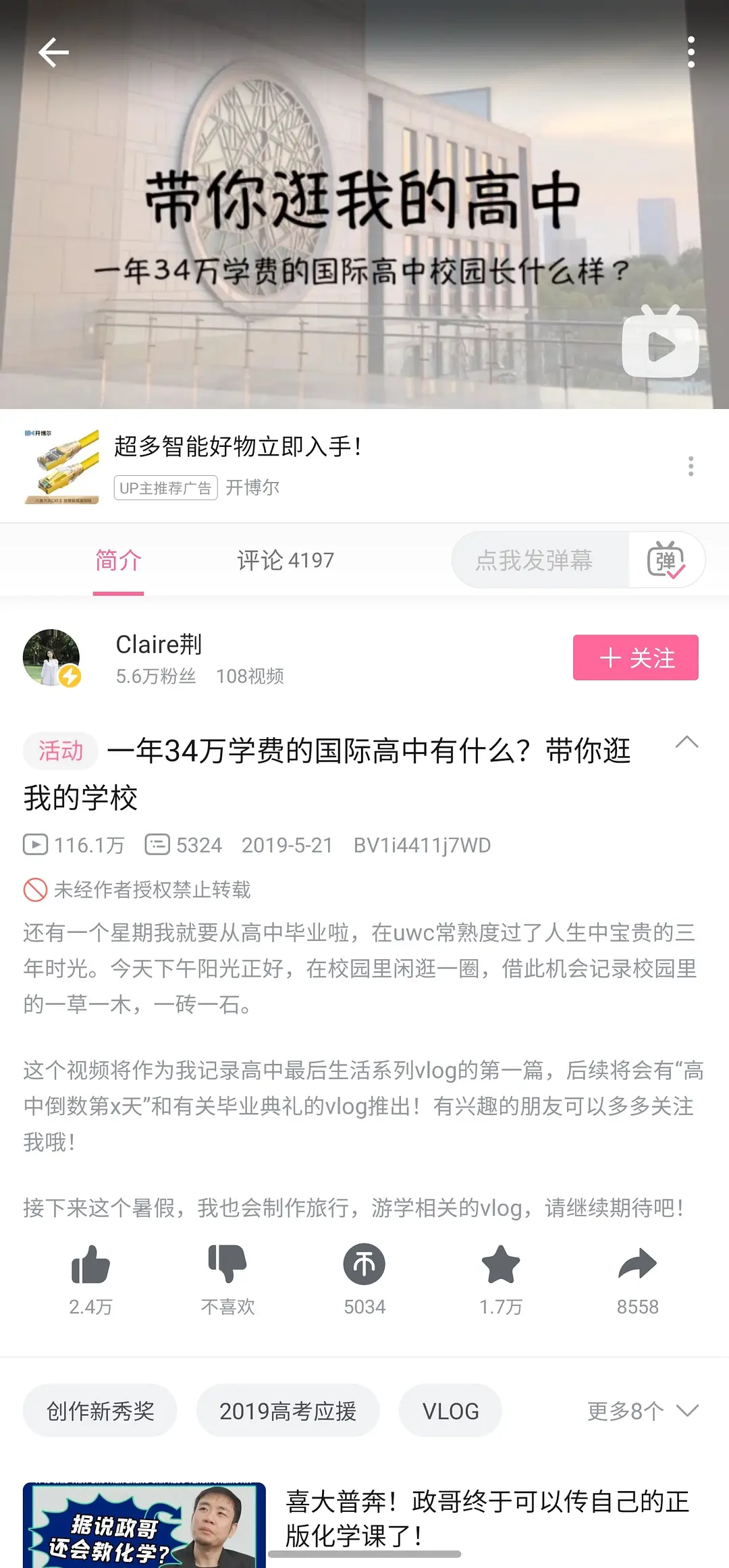Switch to the 简介 tab
729x1568 pixels.
pos(118,560)
